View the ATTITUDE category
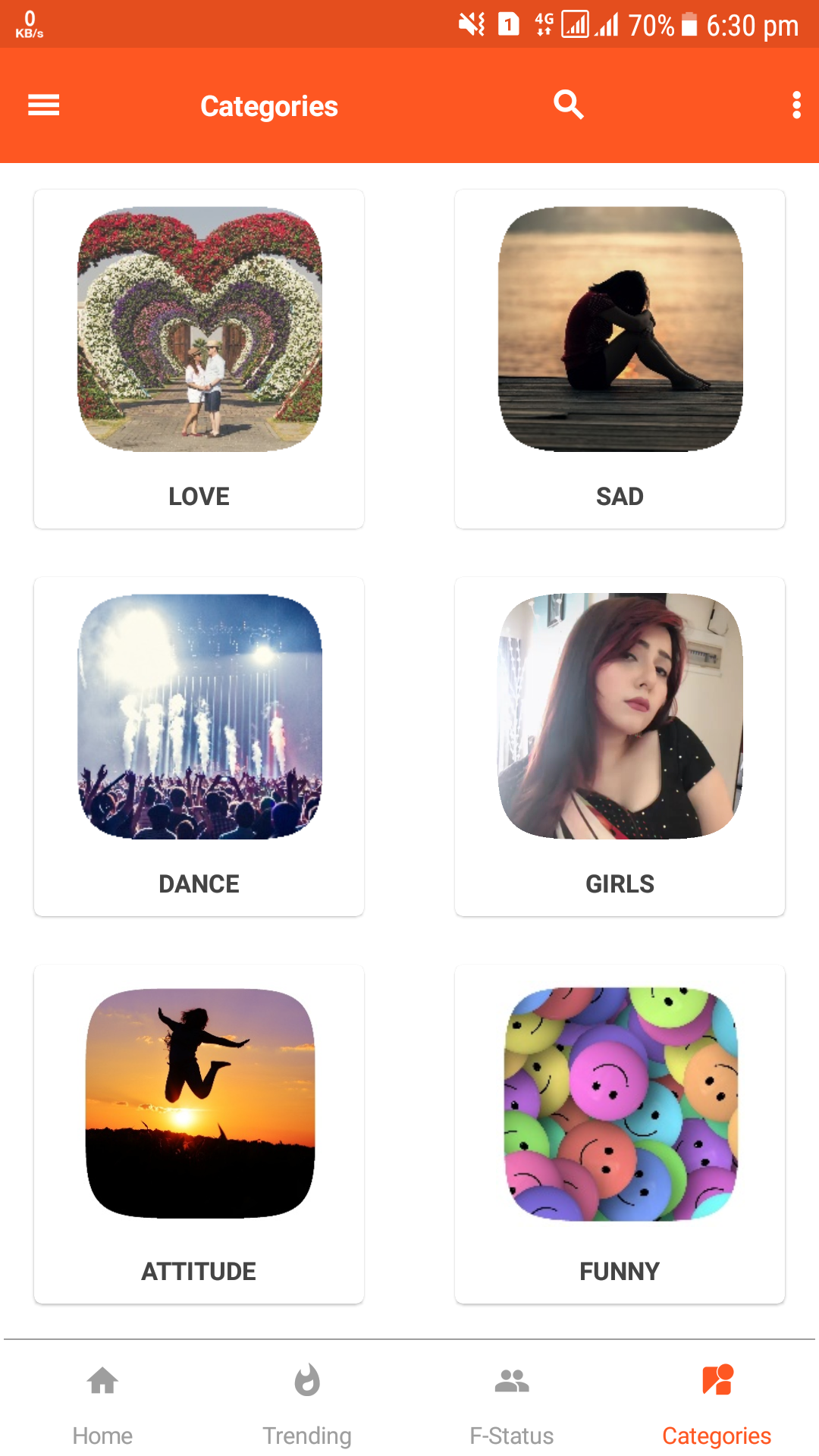This screenshot has height=1456, width=819. pos(199,1134)
